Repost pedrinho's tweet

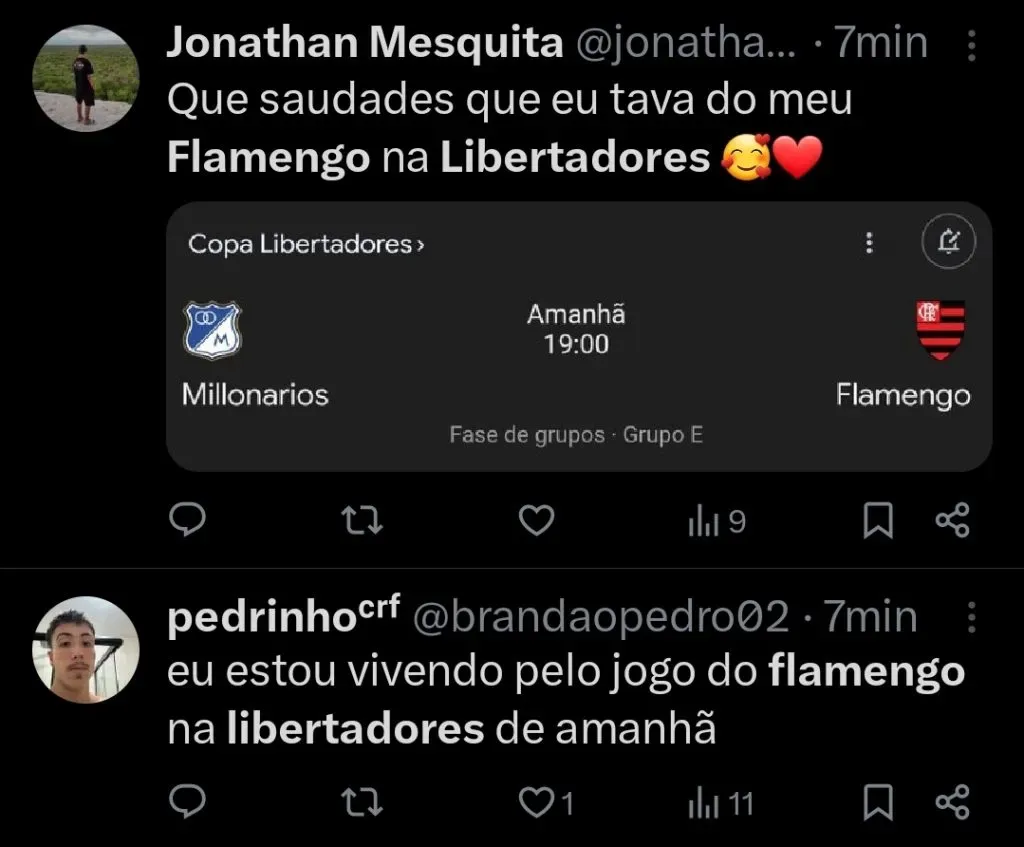pos(362,802)
